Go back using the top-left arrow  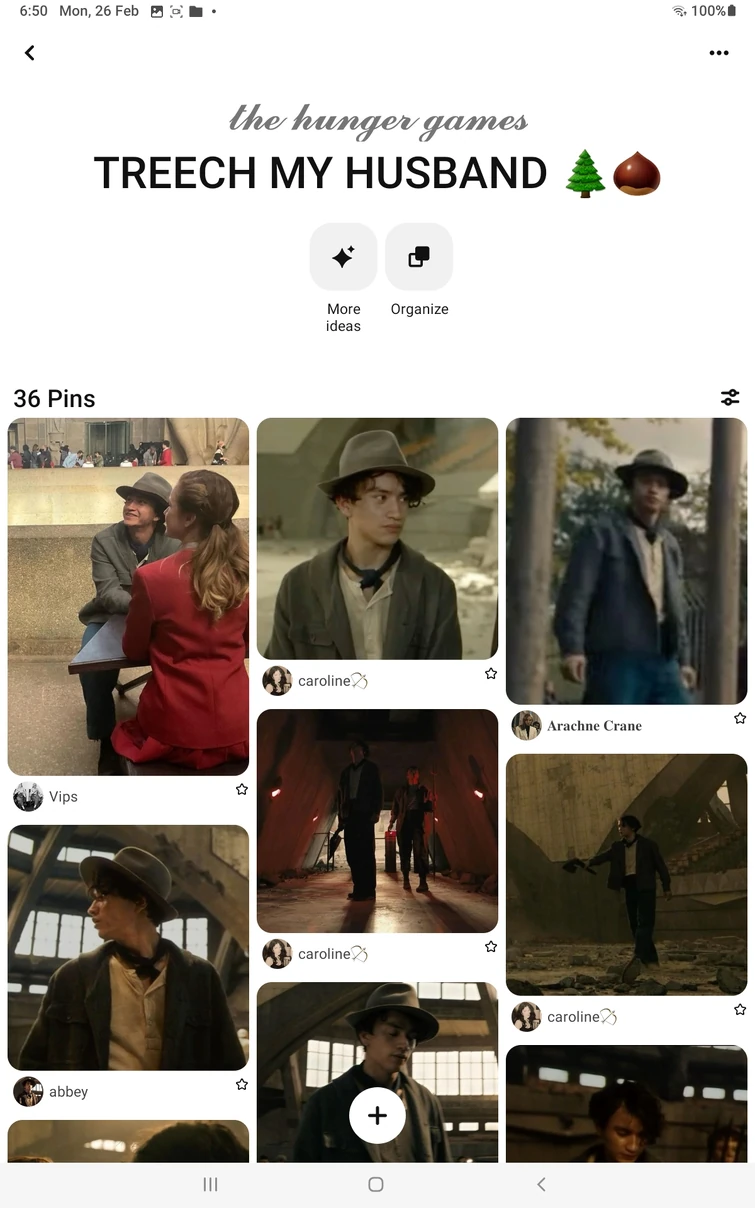(x=30, y=53)
